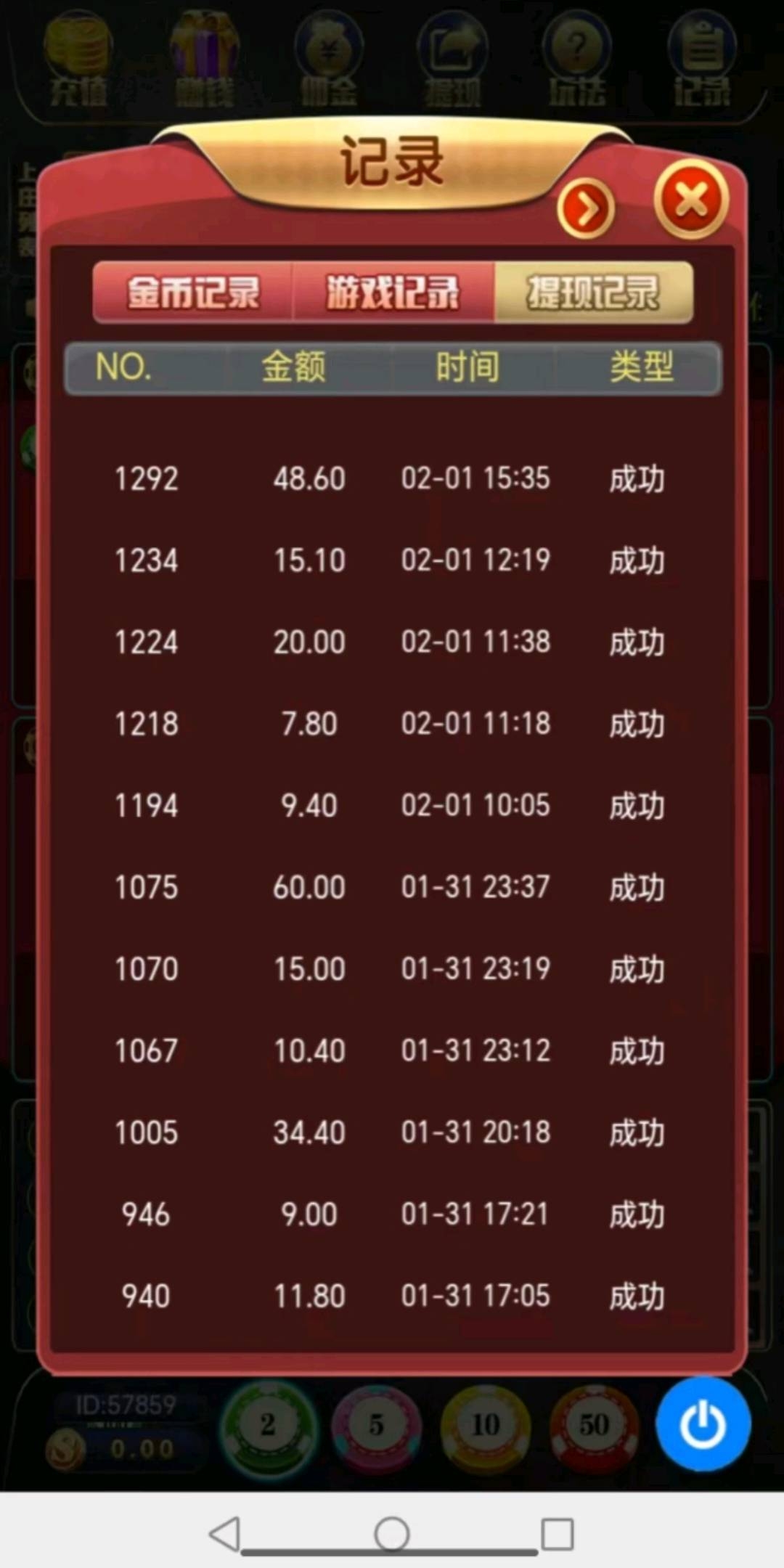Go to the system home screen
This screenshot has height=1568, width=784.
pos(392,1533)
